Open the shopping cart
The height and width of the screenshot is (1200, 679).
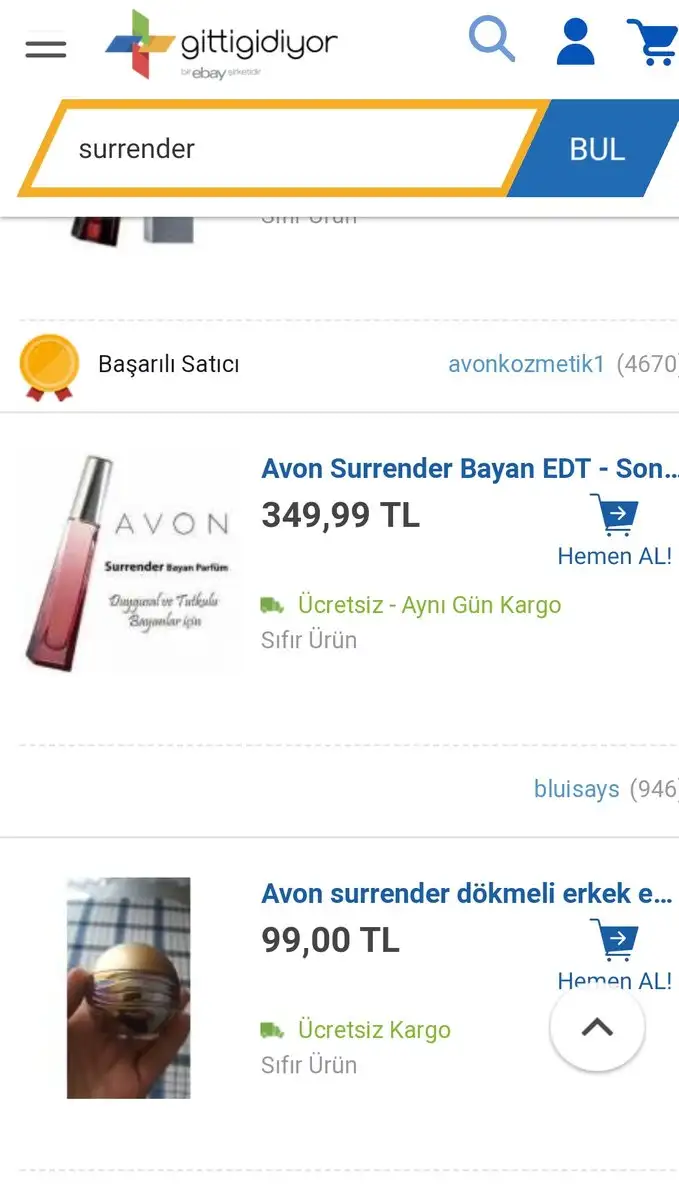click(x=653, y=42)
